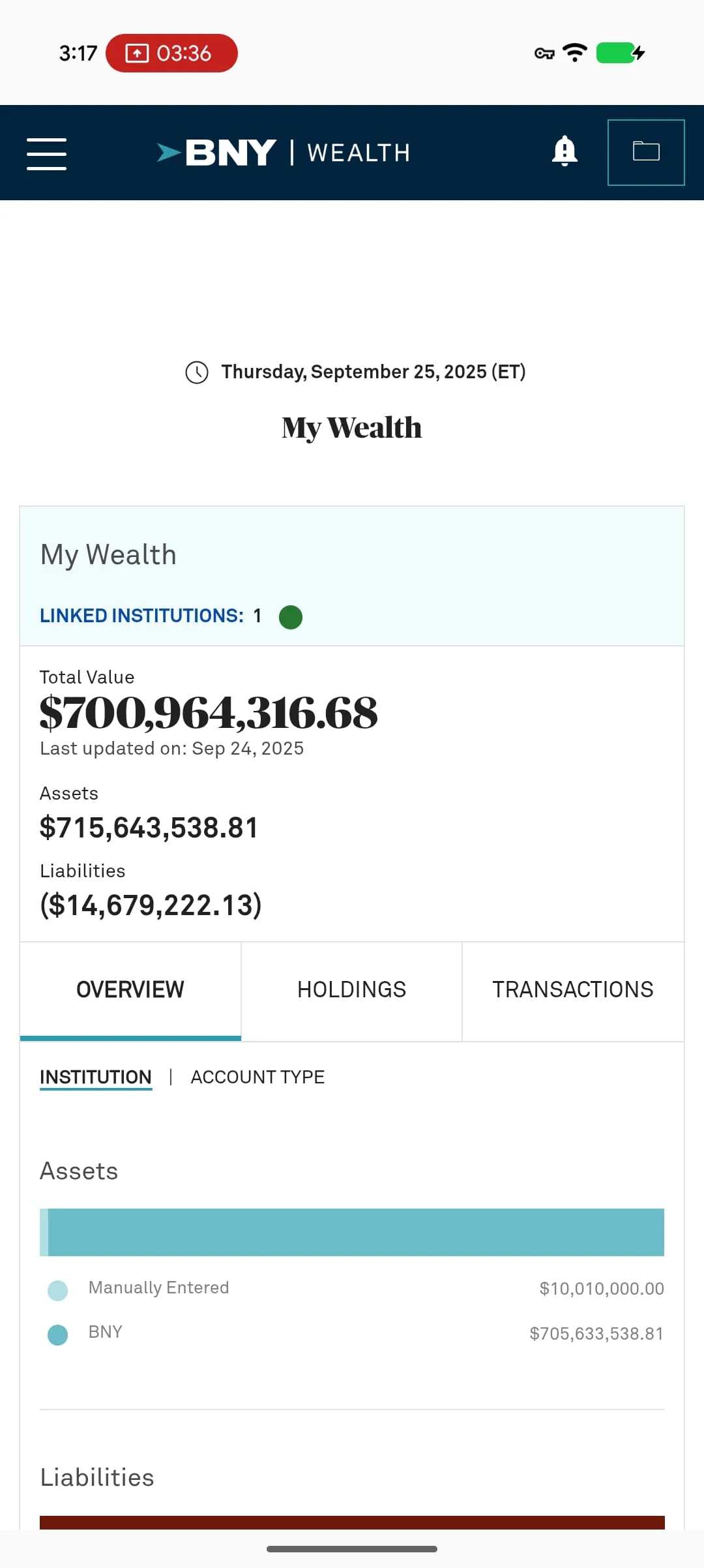Screen dimensions: 704x1568
Task: Click the green status dot beside Linked Institutions
Action: (x=290, y=616)
